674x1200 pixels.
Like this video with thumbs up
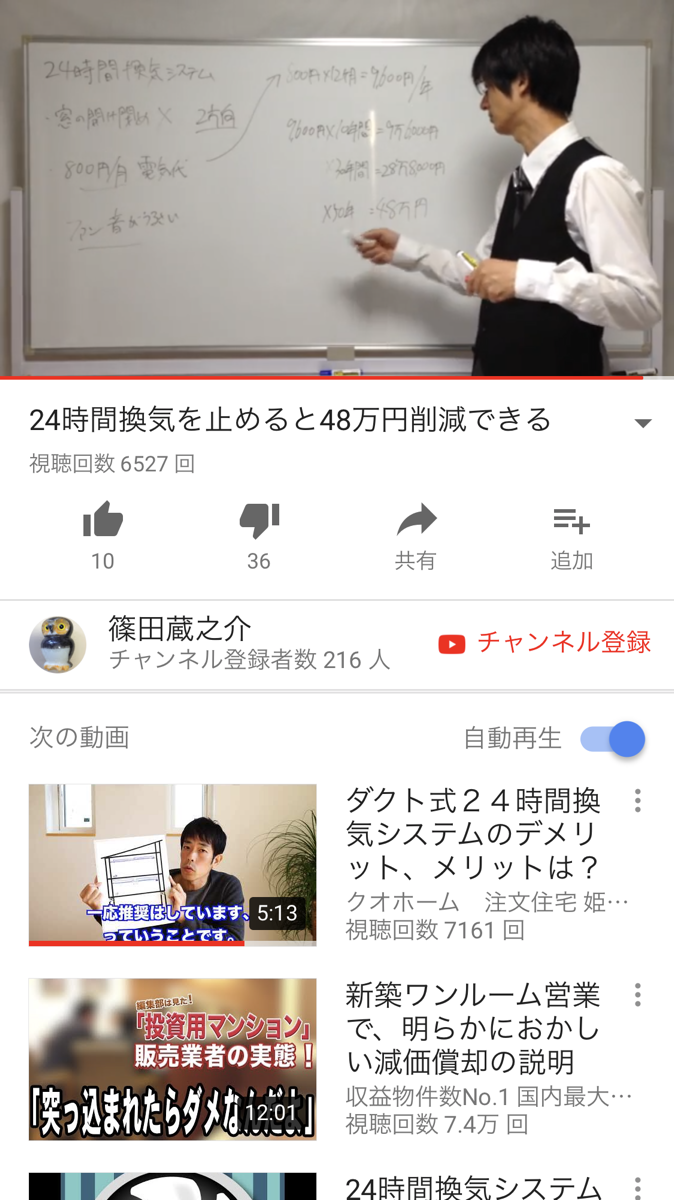coord(103,522)
